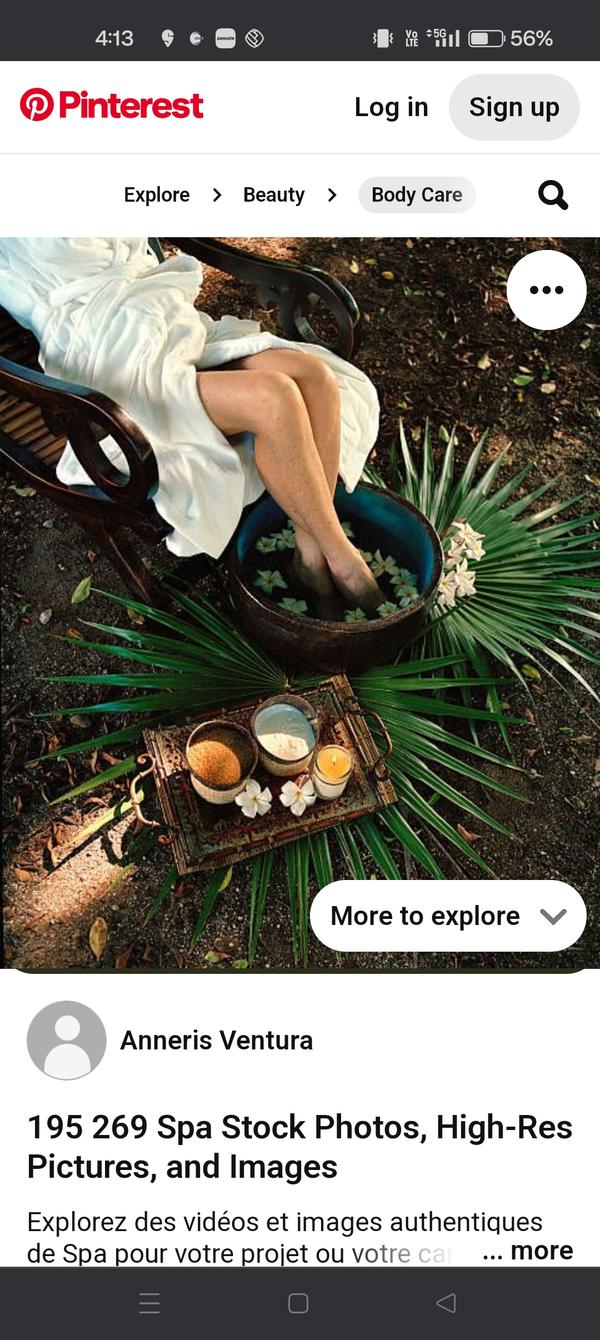This screenshot has height=1340, width=600.
Task: View Anneris Ventura's profile
Action: 216,1040
